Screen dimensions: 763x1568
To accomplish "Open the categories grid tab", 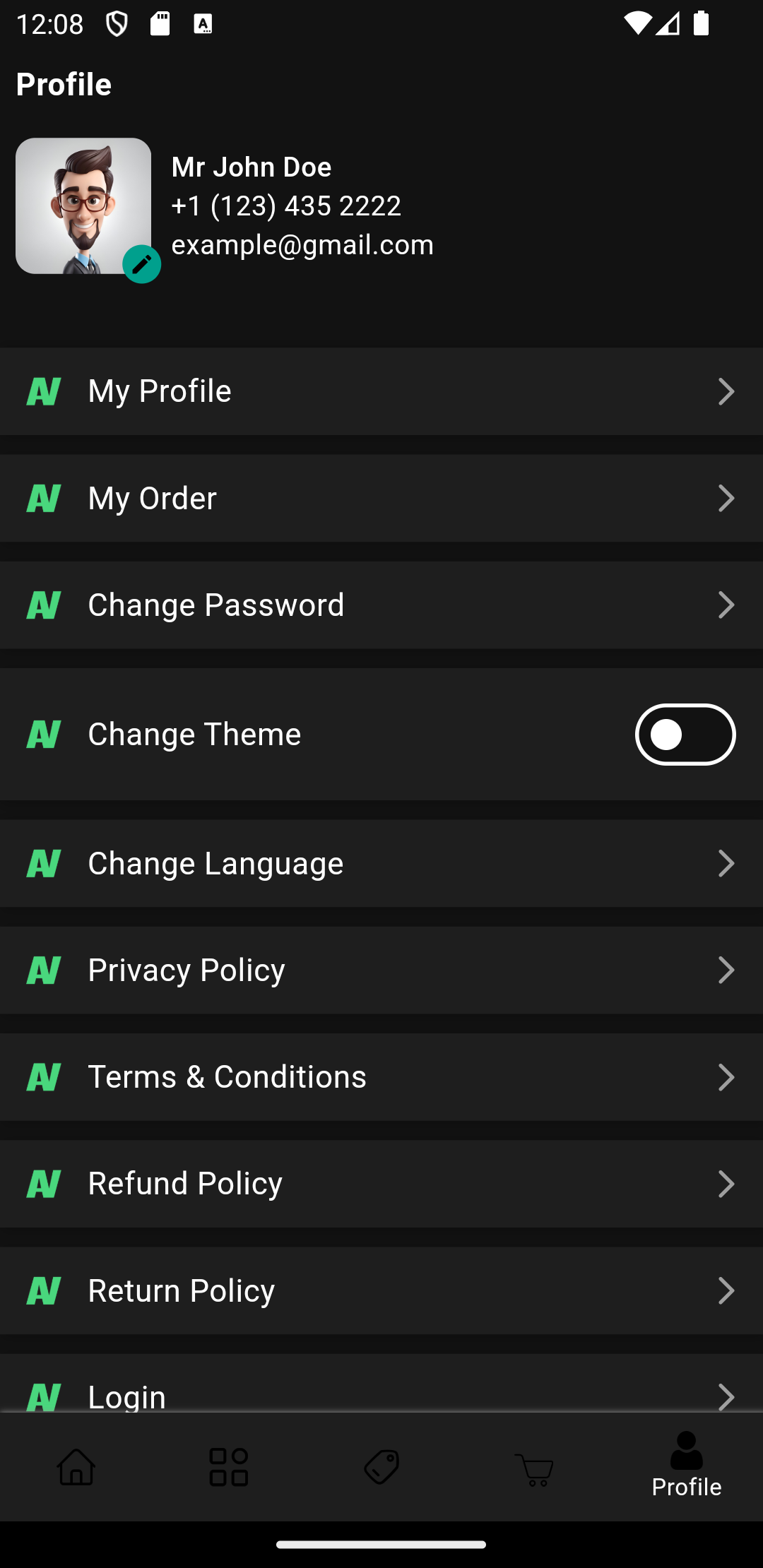I will (229, 1467).
